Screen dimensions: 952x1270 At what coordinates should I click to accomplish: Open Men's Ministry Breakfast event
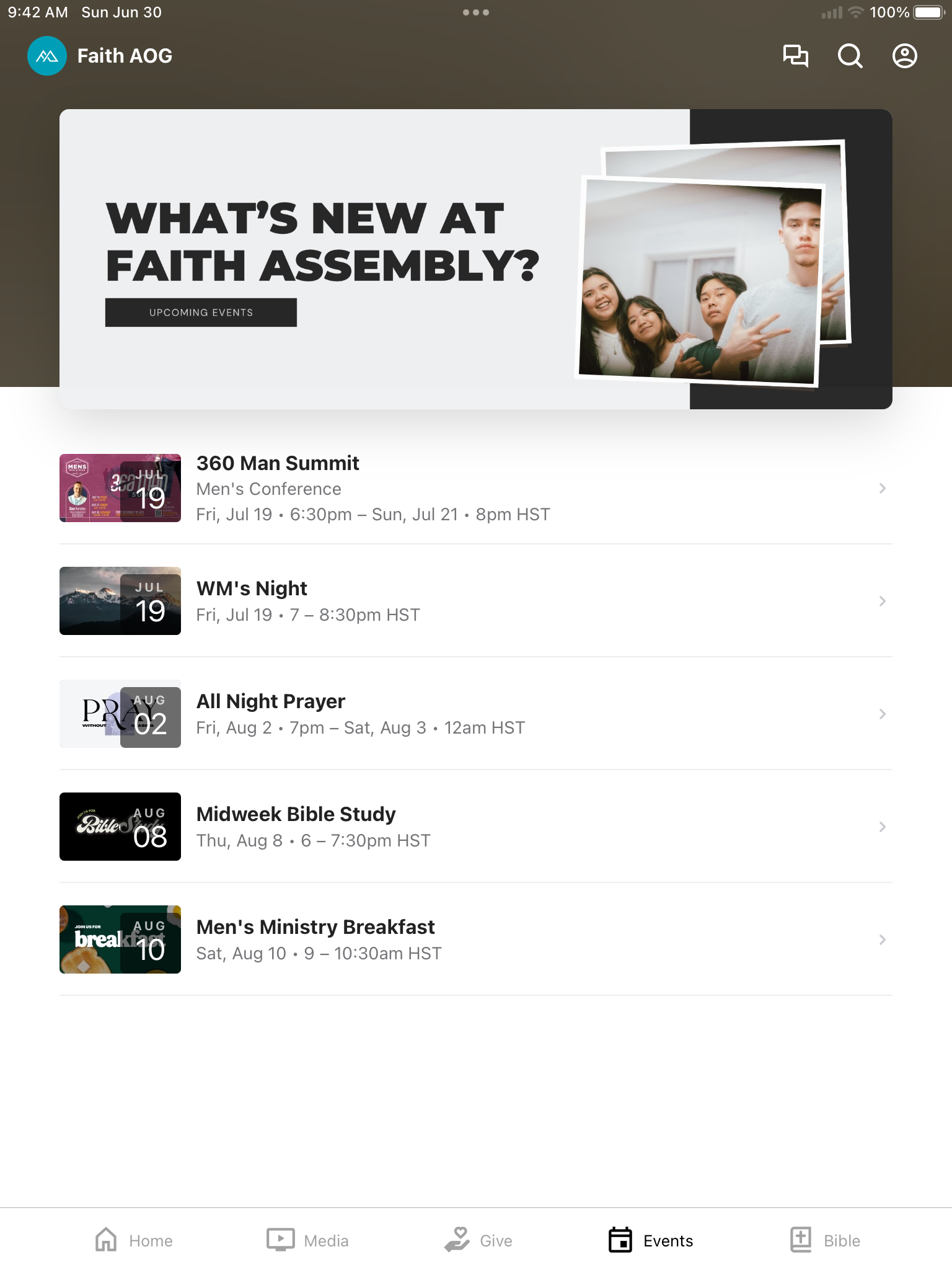pos(475,939)
